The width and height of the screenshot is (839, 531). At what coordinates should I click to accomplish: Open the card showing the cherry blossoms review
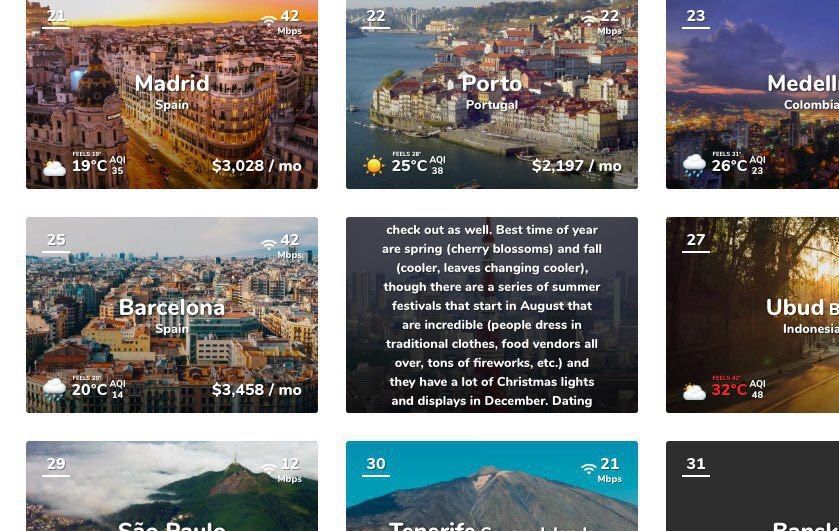pyautogui.click(x=491, y=314)
